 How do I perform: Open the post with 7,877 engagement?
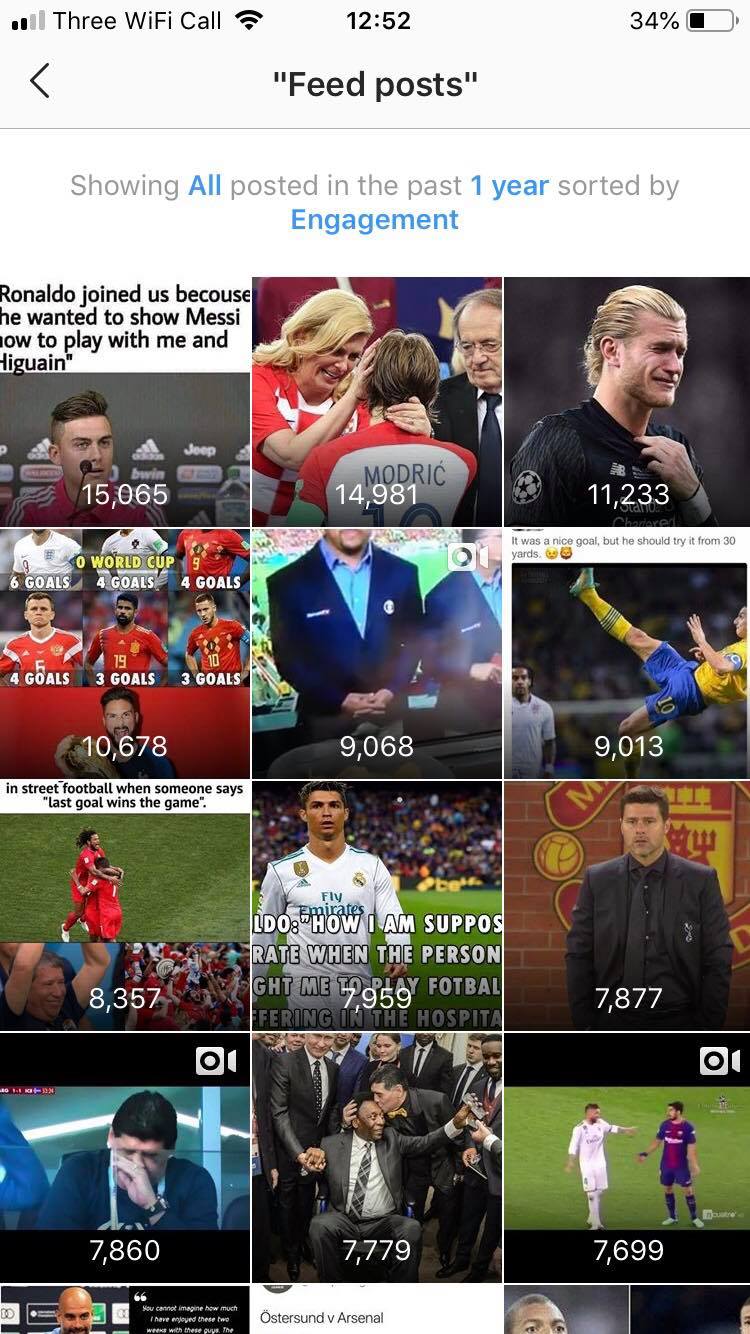click(627, 906)
